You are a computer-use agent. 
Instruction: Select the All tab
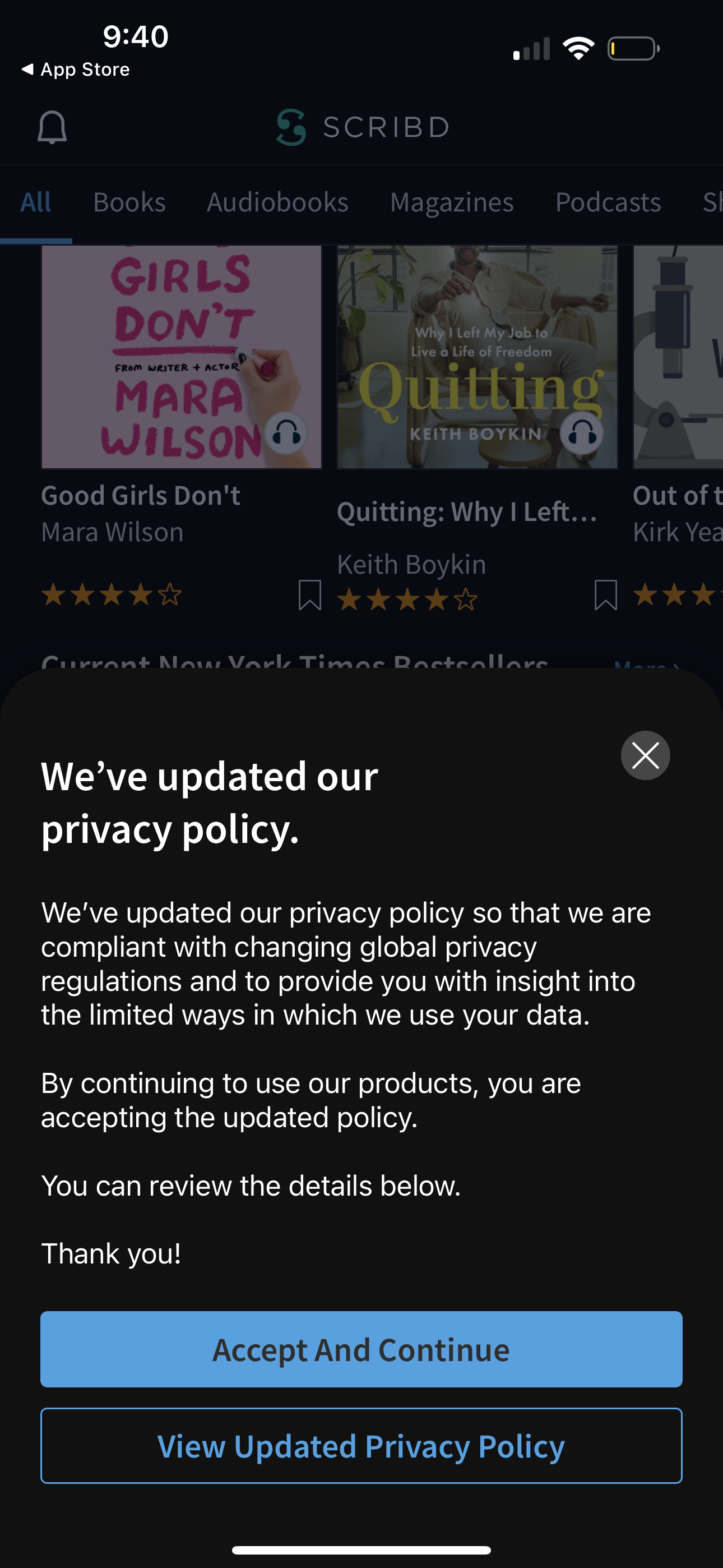tap(36, 202)
